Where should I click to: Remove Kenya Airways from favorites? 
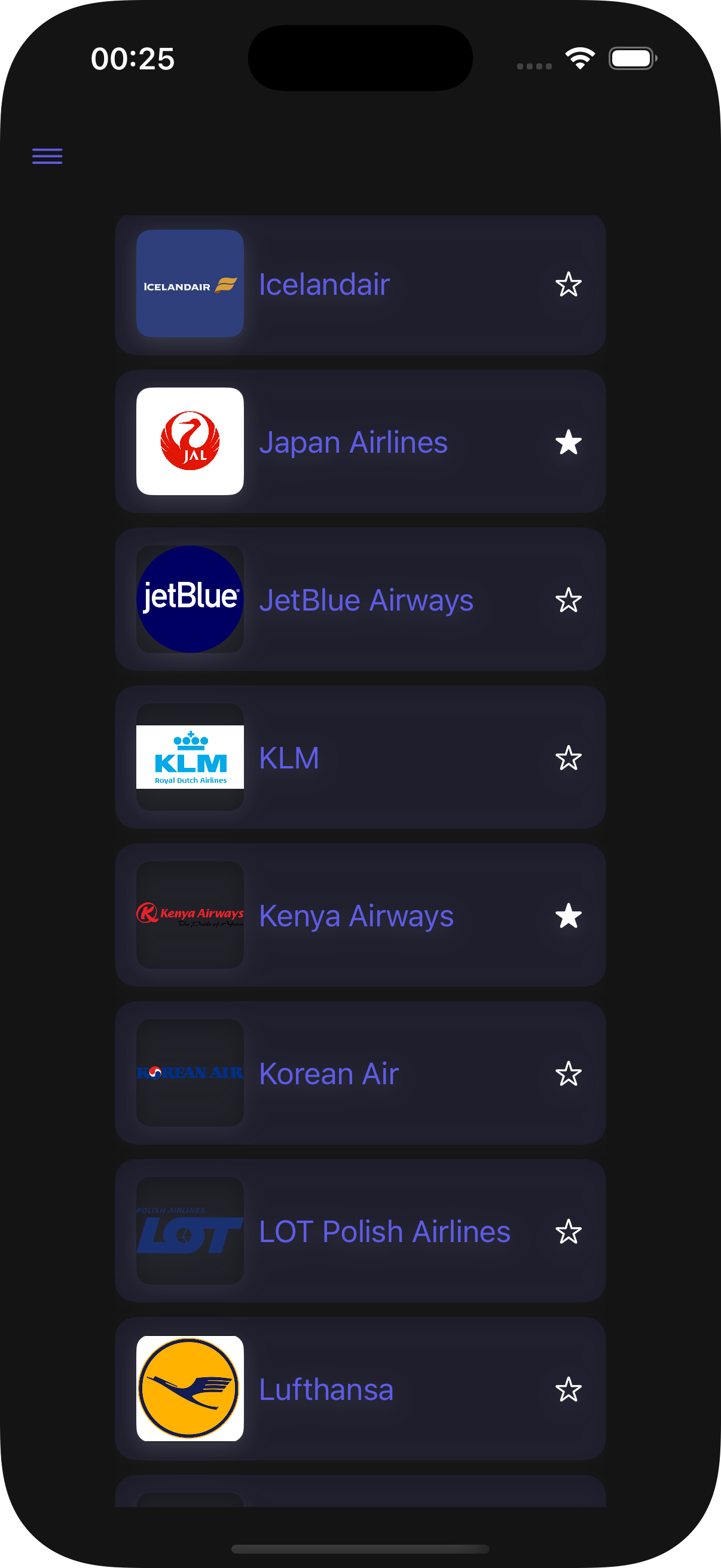569,916
